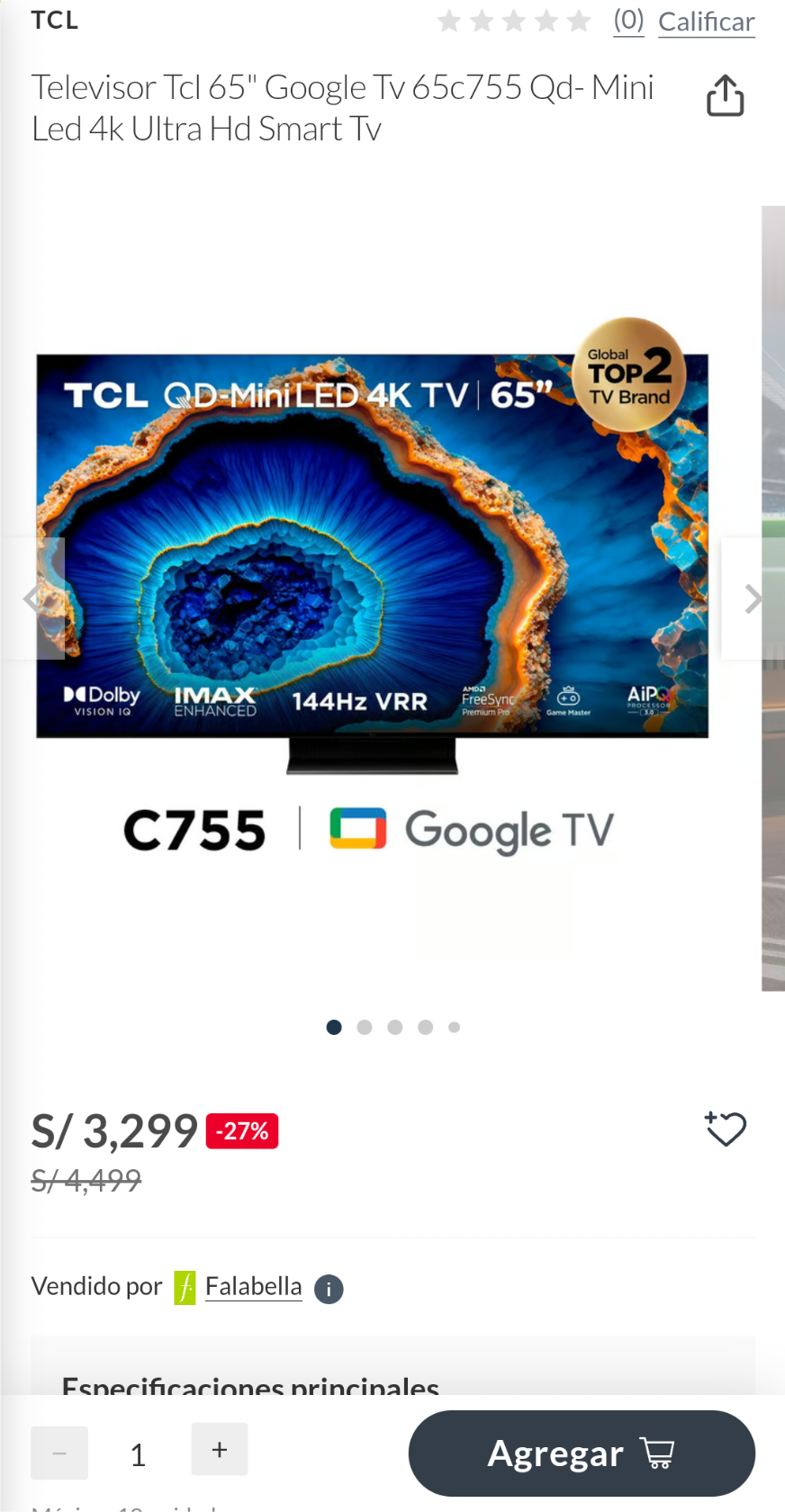Increase quantity with the plus button

pyautogui.click(x=219, y=1449)
